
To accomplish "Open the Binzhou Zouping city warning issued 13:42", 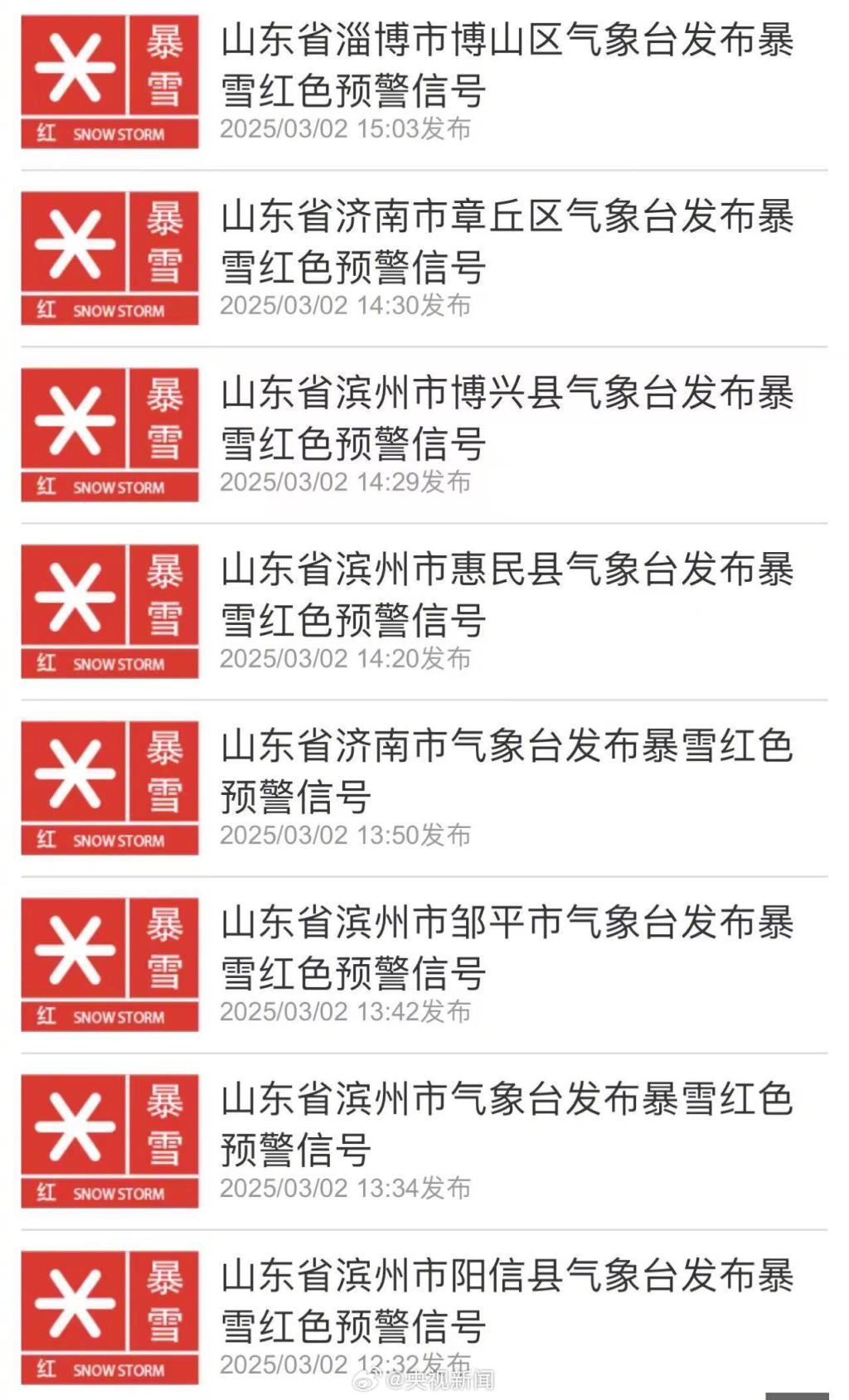I will 506,949.
